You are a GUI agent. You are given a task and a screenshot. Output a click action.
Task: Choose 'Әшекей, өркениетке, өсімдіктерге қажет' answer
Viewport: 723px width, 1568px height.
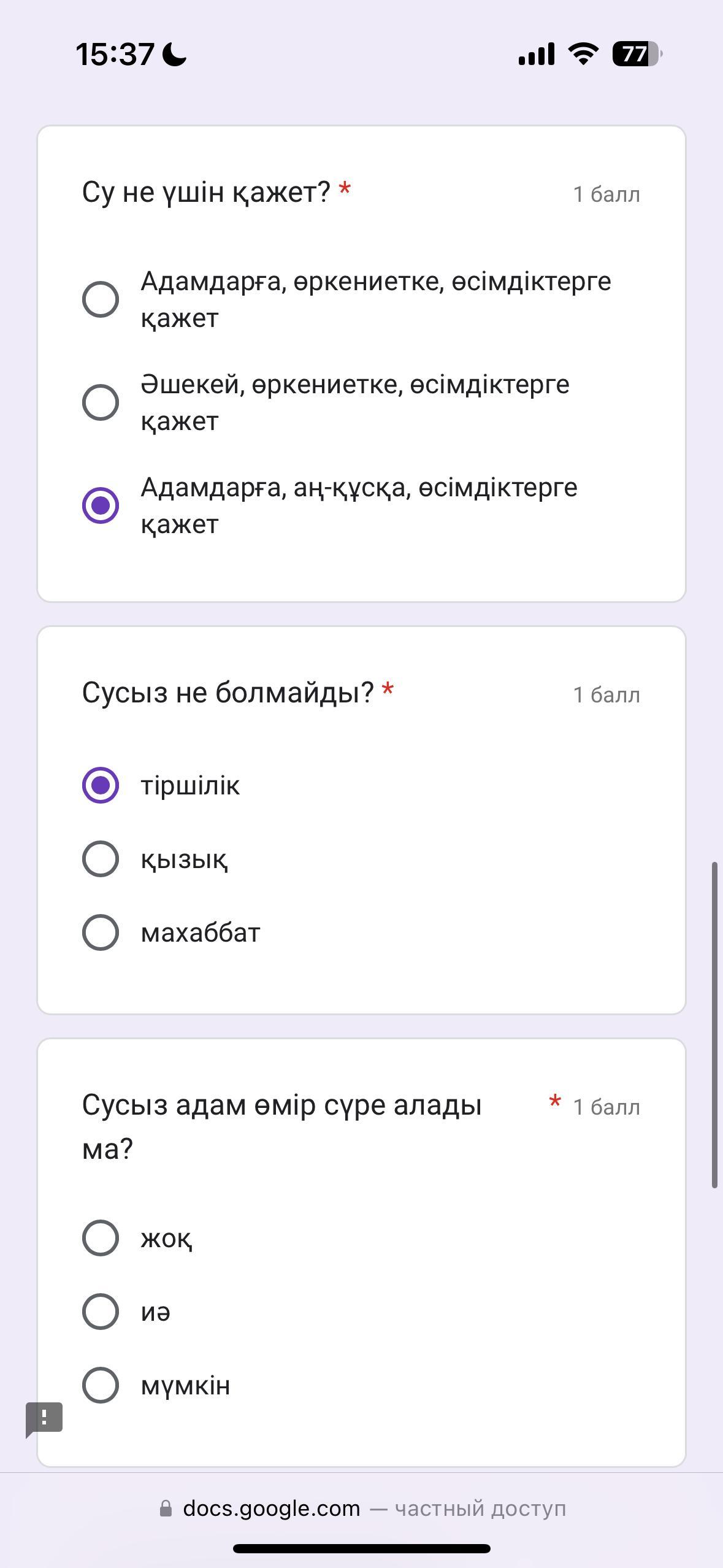point(101,402)
